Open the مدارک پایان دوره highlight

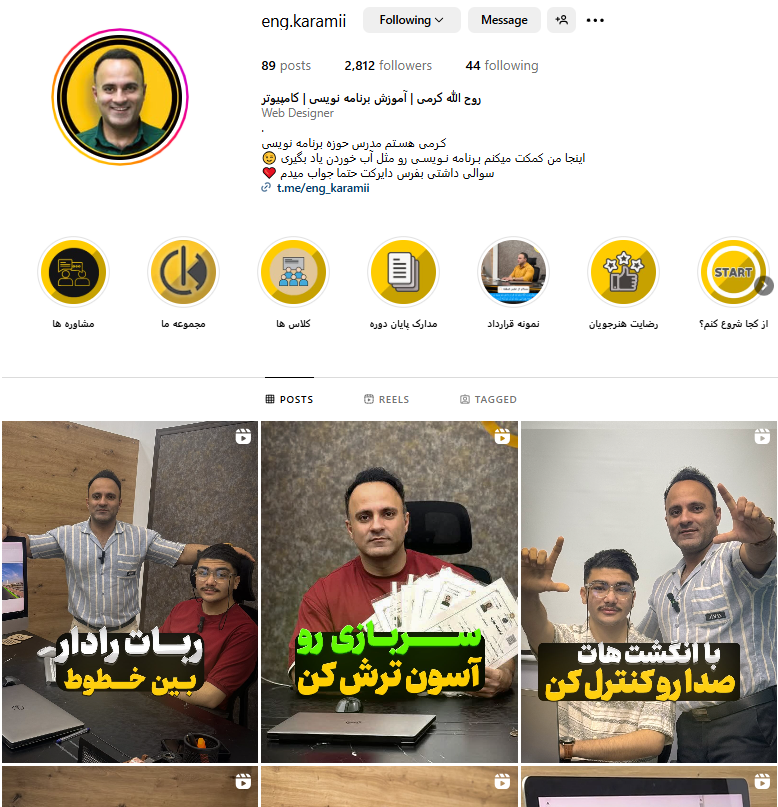404,272
